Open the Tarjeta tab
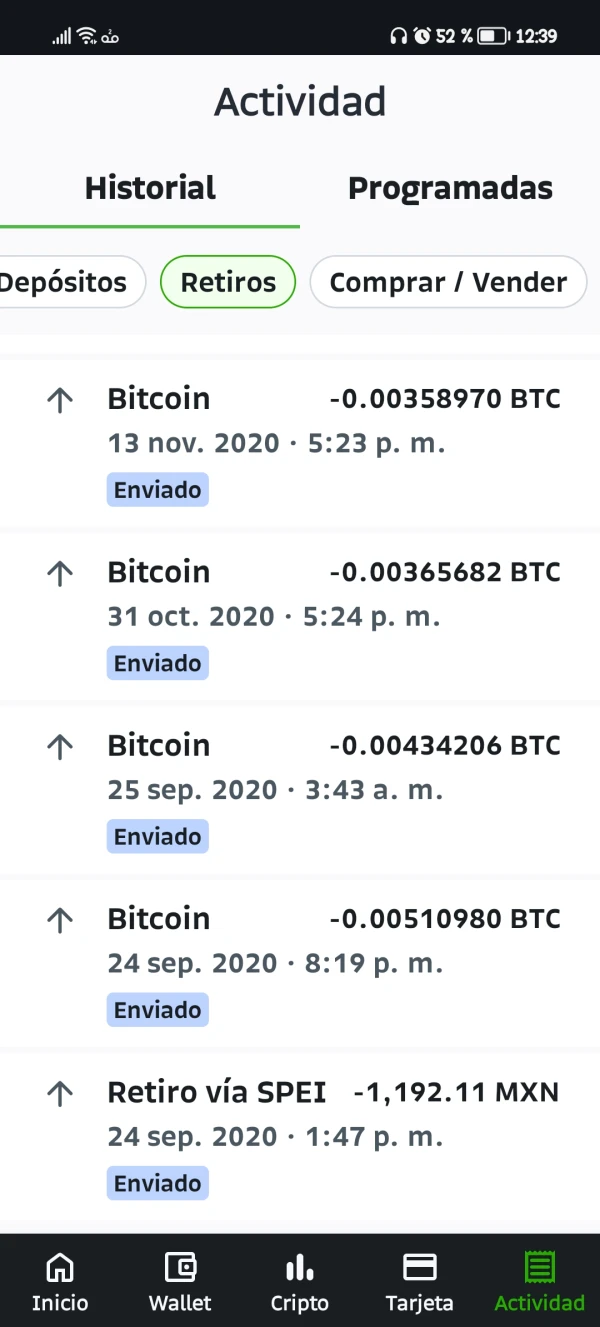Screen dimensions: 600x1327 click(419, 1282)
